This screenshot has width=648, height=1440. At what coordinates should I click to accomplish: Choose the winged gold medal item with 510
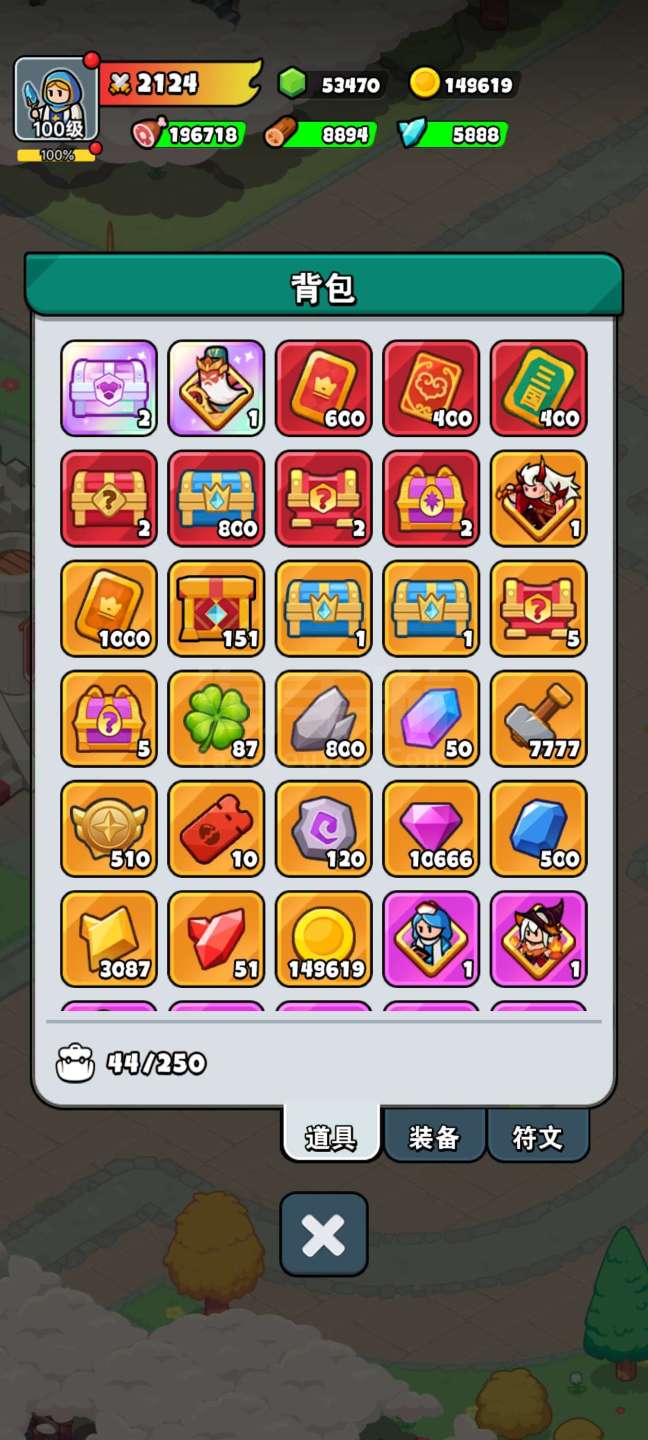tap(109, 828)
